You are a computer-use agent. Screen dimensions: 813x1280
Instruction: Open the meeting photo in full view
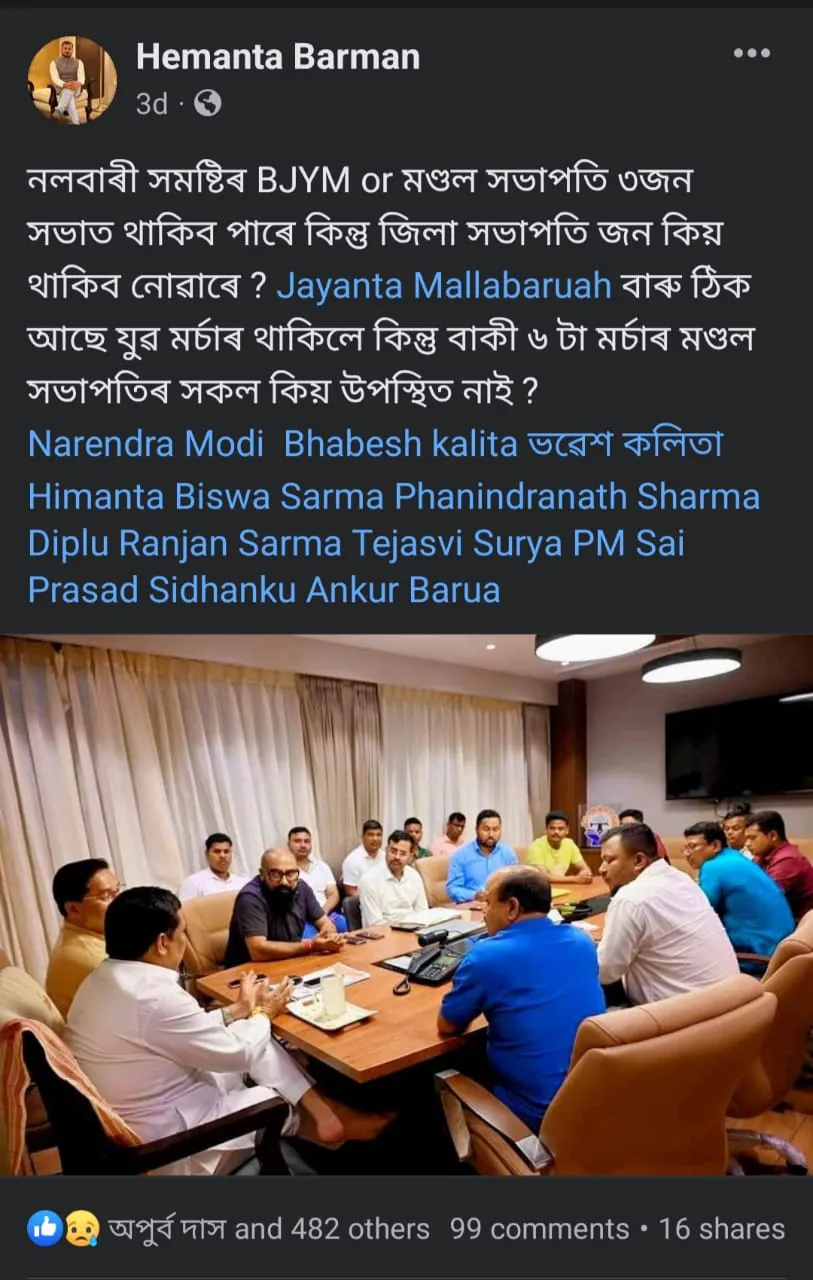pyautogui.click(x=406, y=905)
